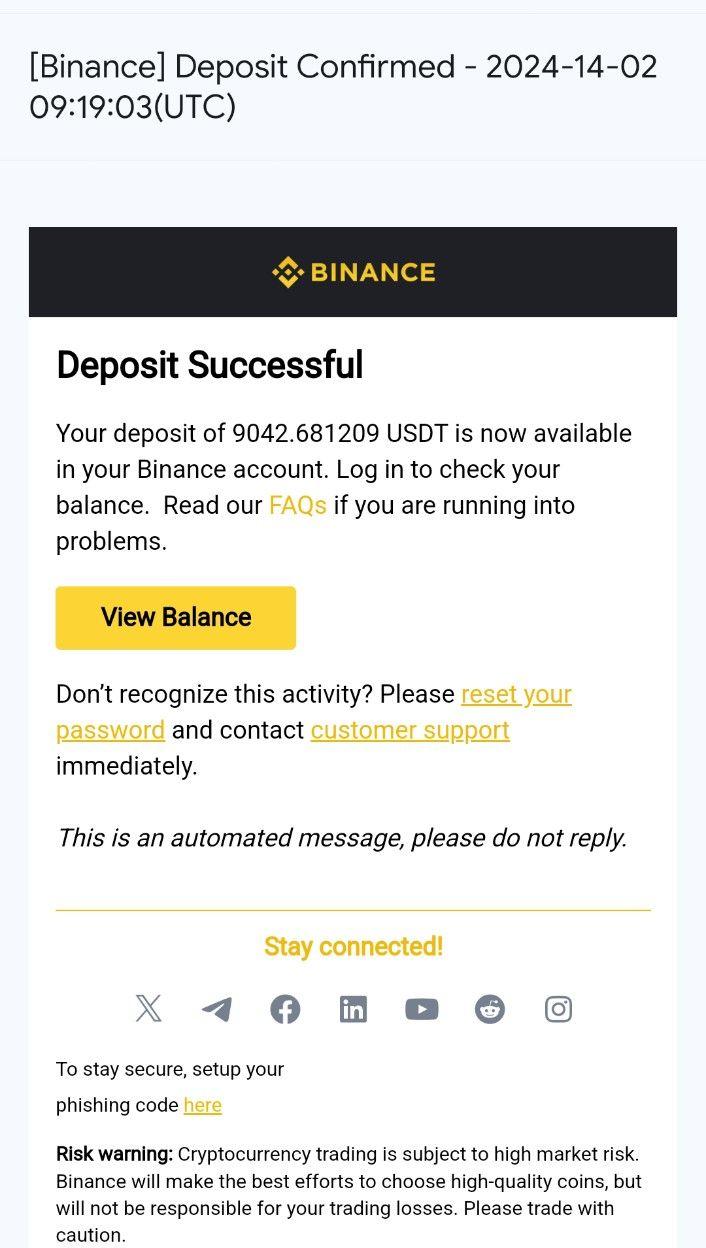Open the FAQs link
Image resolution: width=706 pixels, height=1248 pixels.
click(x=297, y=505)
